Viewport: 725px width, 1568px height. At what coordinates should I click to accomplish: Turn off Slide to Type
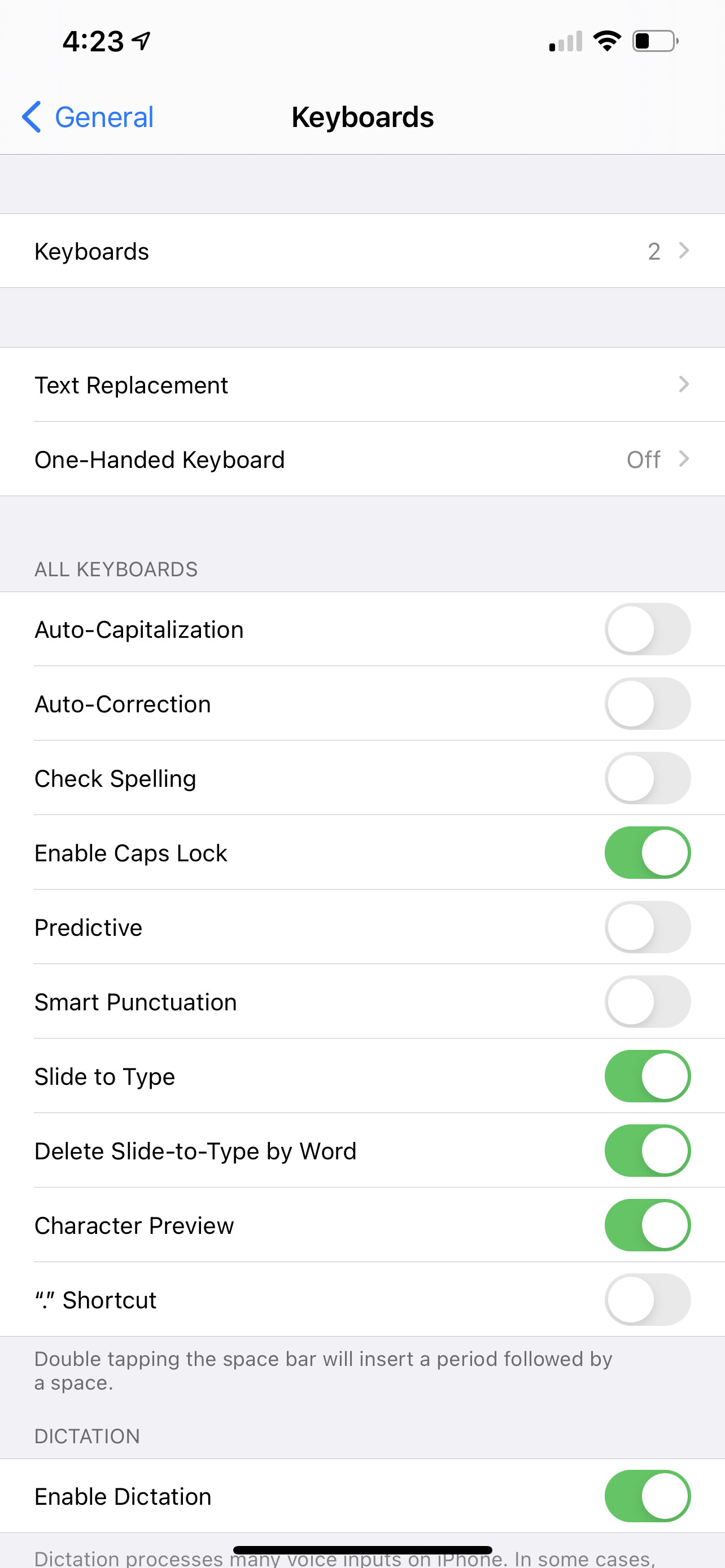tap(647, 1076)
